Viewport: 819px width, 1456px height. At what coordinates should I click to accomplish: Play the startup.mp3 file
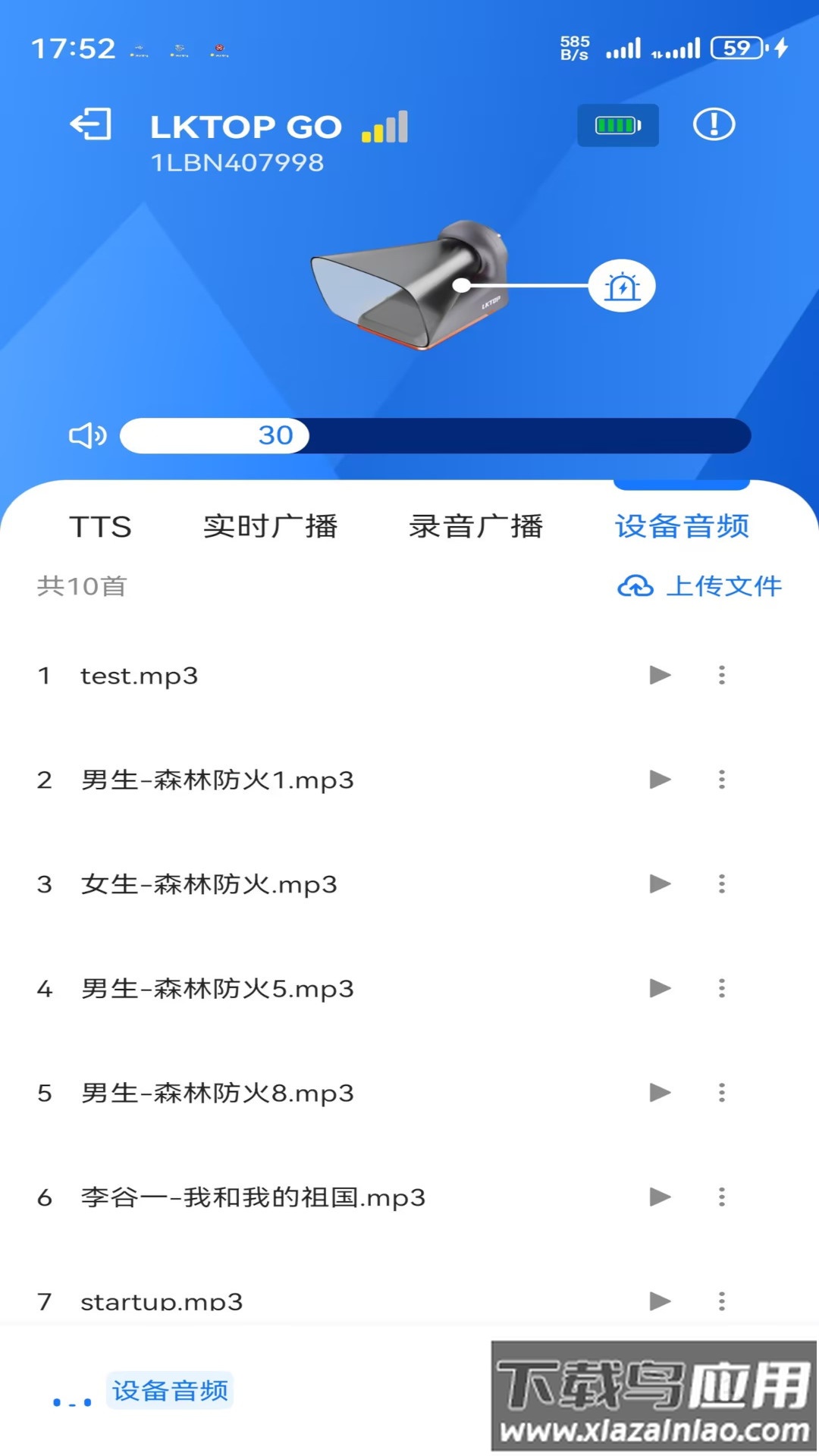pyautogui.click(x=661, y=1302)
